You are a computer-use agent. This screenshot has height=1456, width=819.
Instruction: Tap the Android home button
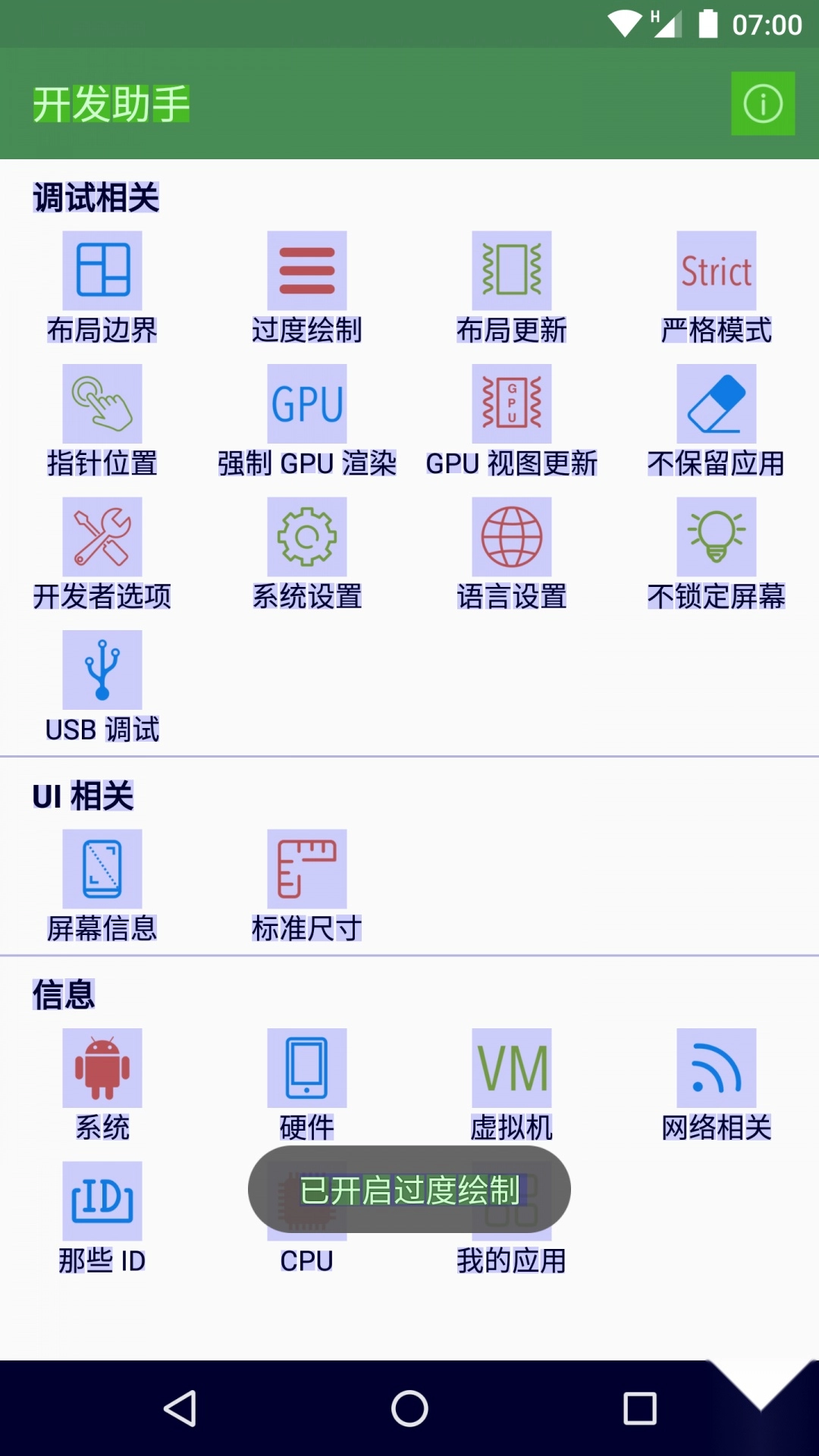409,1409
